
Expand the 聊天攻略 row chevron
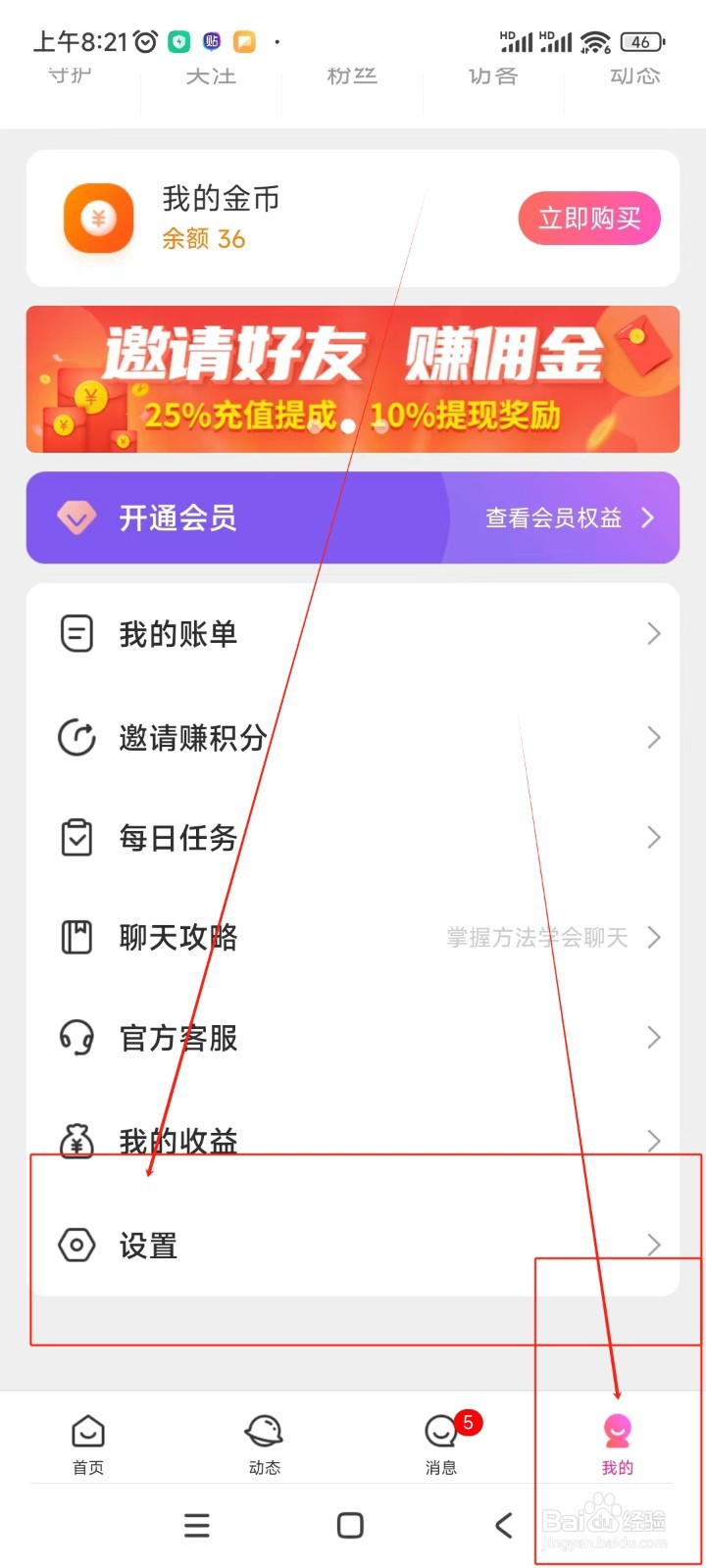coord(653,938)
